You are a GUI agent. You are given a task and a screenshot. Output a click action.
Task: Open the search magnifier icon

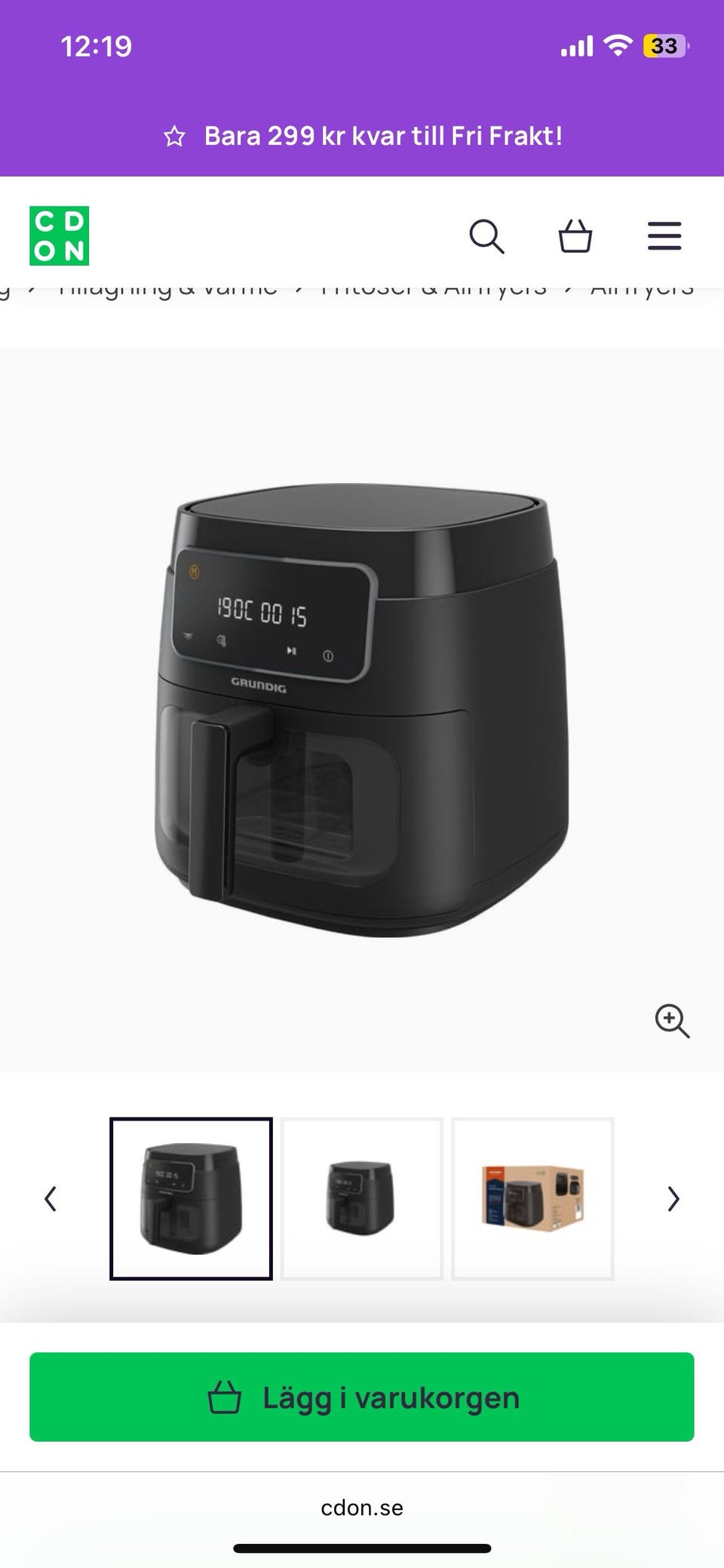486,236
